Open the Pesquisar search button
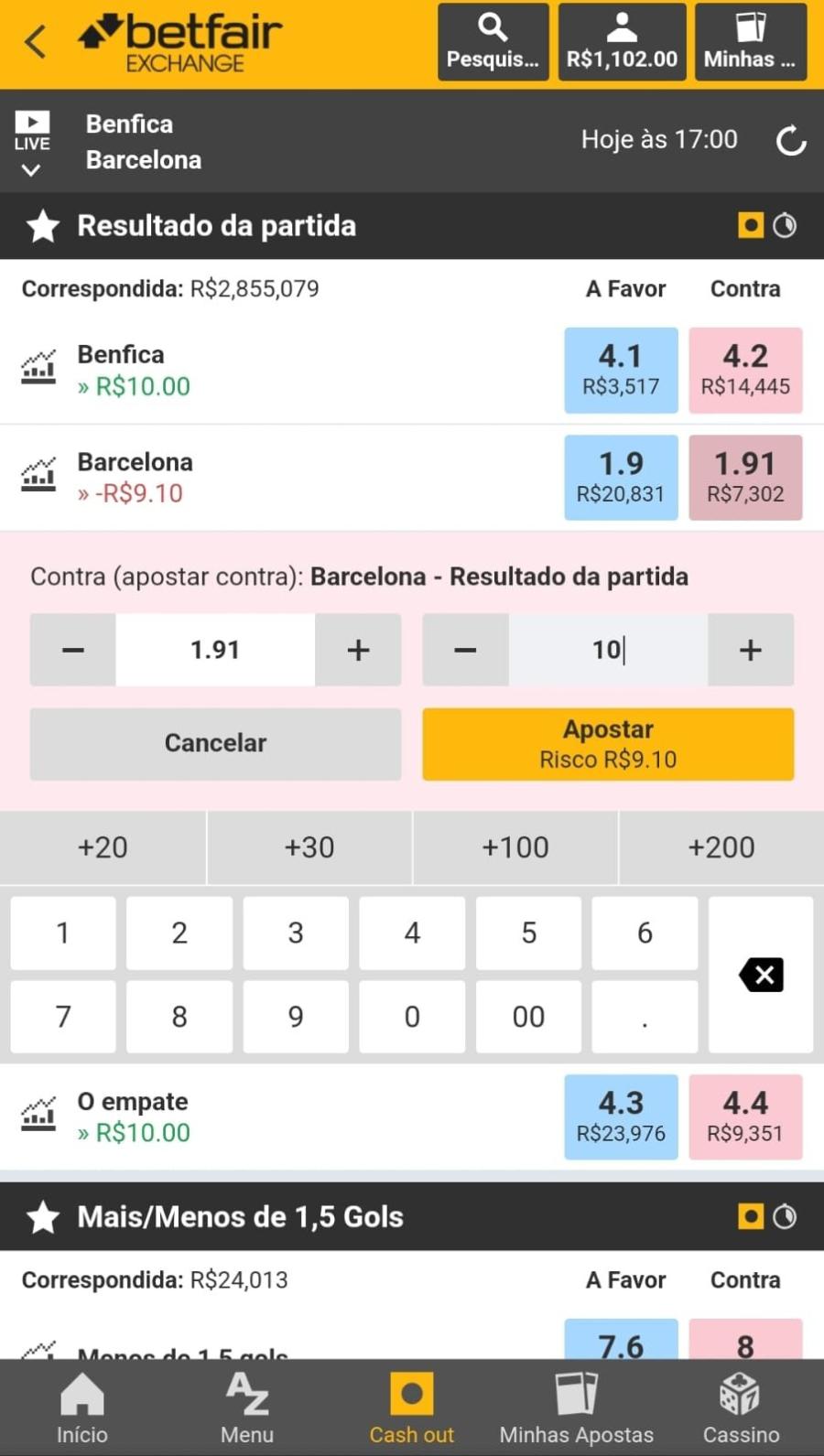Viewport: 824px width, 1456px height. click(x=493, y=42)
